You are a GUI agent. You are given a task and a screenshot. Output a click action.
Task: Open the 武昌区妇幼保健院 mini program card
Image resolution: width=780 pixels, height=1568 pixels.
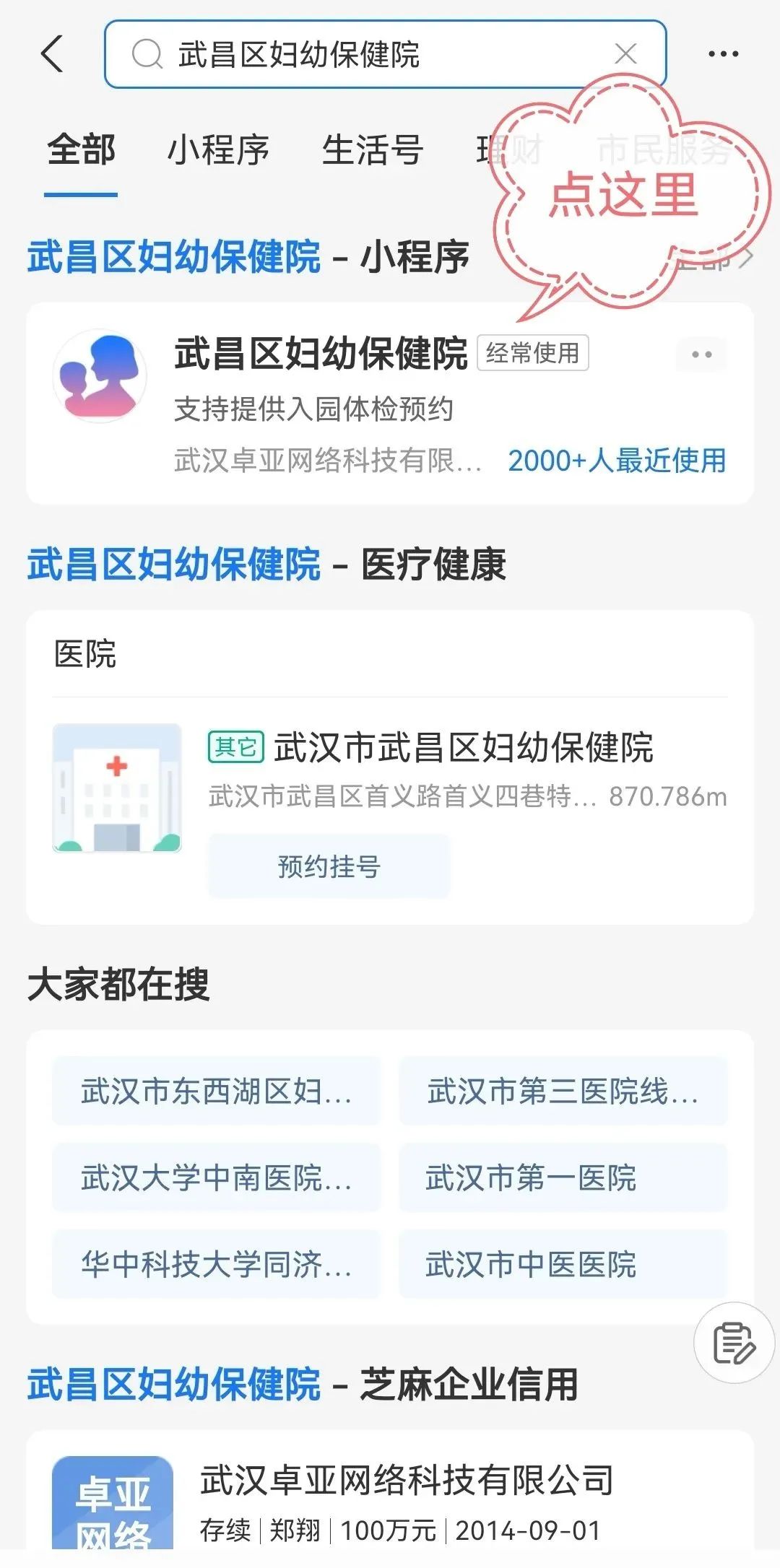click(x=390, y=404)
